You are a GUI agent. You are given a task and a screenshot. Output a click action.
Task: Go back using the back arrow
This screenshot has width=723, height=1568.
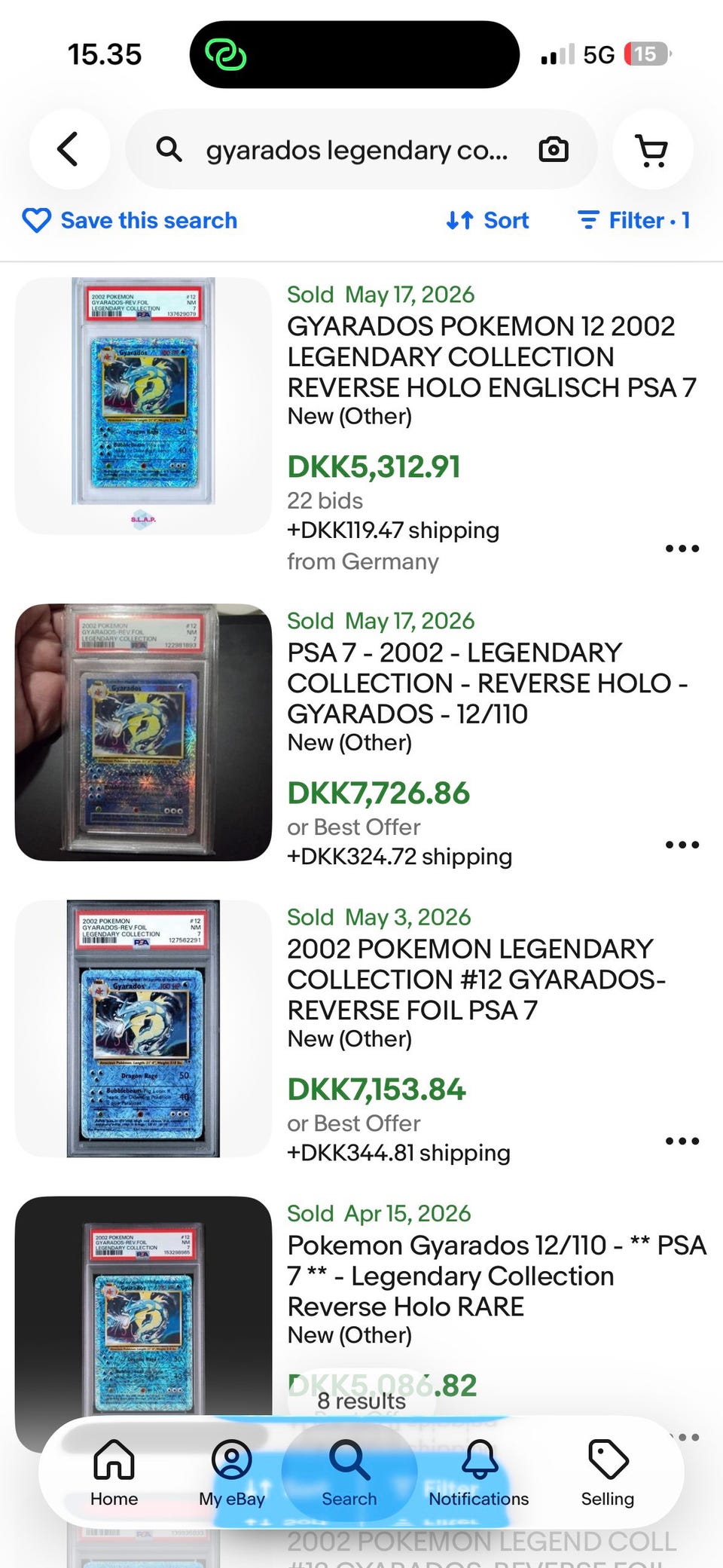[69, 149]
